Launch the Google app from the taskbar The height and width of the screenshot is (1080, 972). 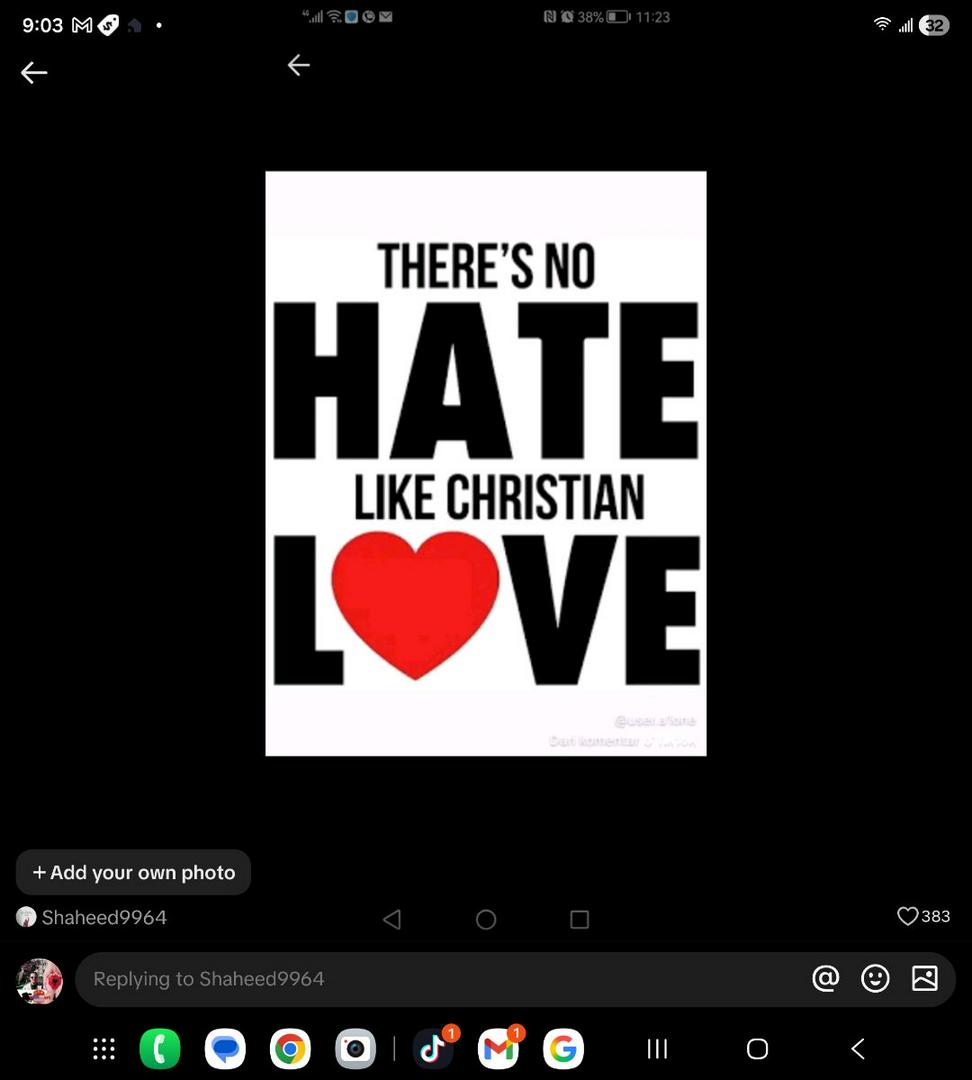click(563, 1049)
